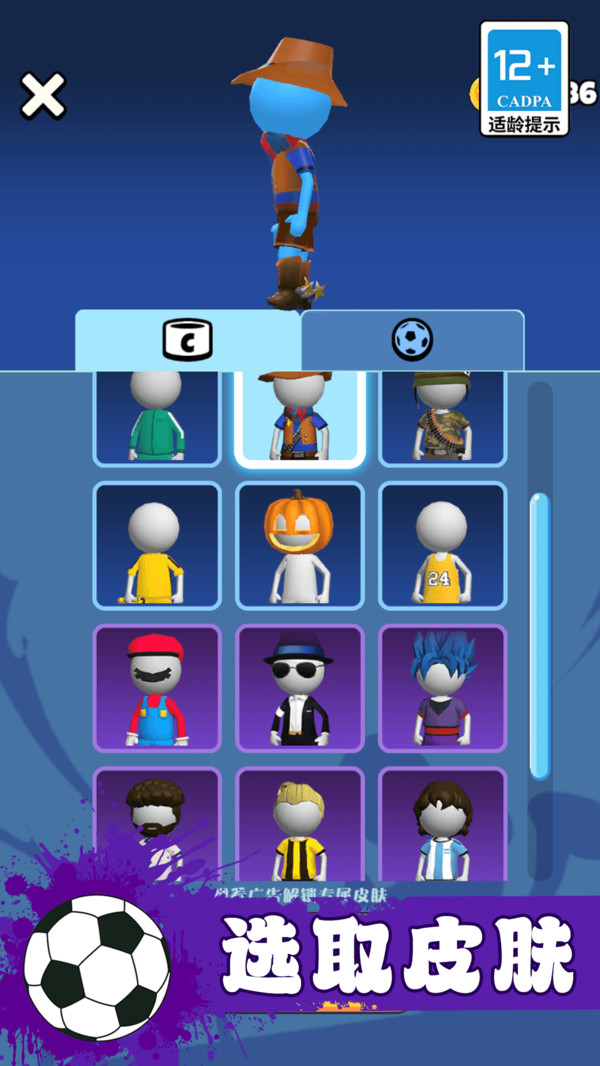The height and width of the screenshot is (1066, 600).
Task: Pick the number 24 basketball jersey skin
Action: 442,546
